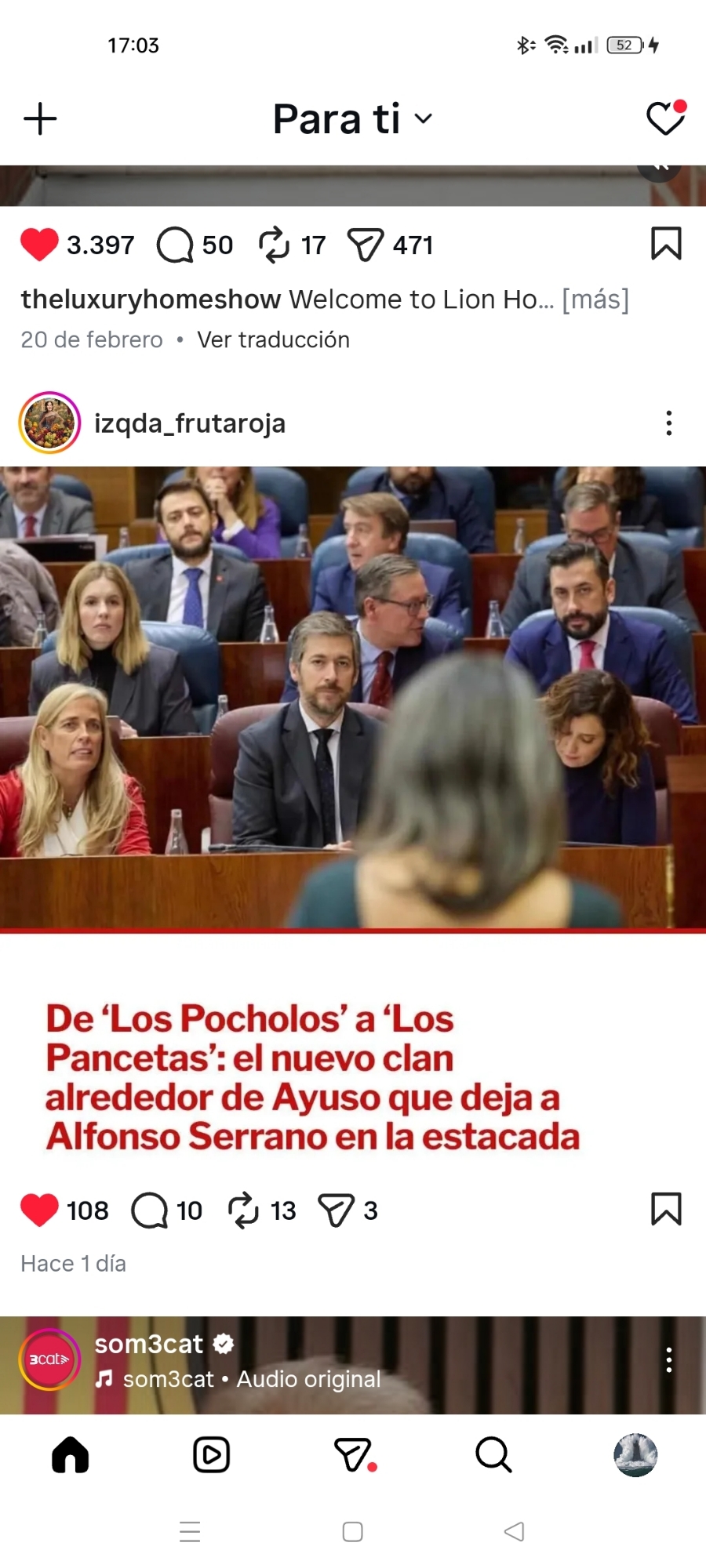View the izqda_frutaroja post image

tap(353, 698)
